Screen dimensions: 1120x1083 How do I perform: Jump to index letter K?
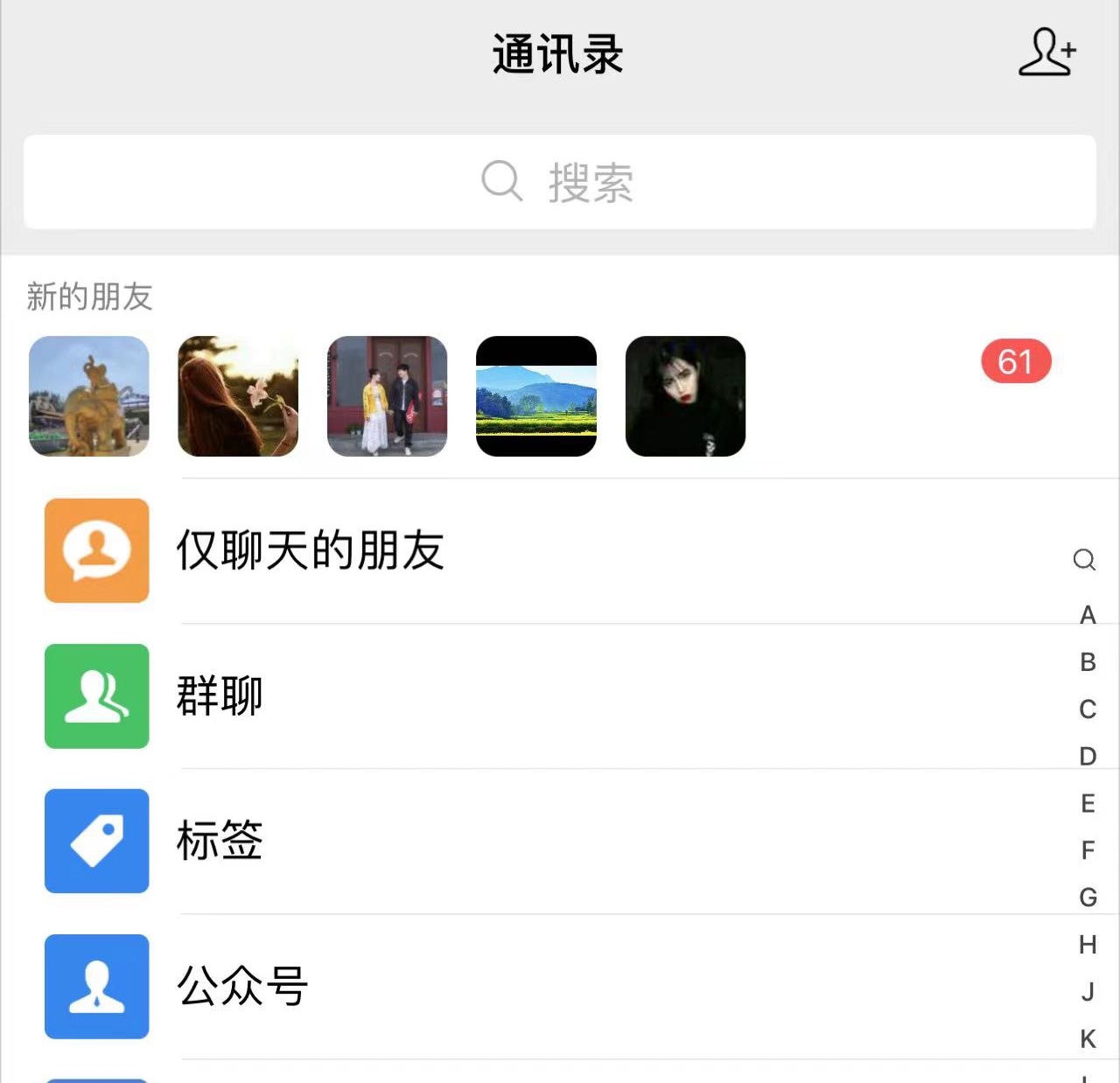(x=1088, y=1038)
